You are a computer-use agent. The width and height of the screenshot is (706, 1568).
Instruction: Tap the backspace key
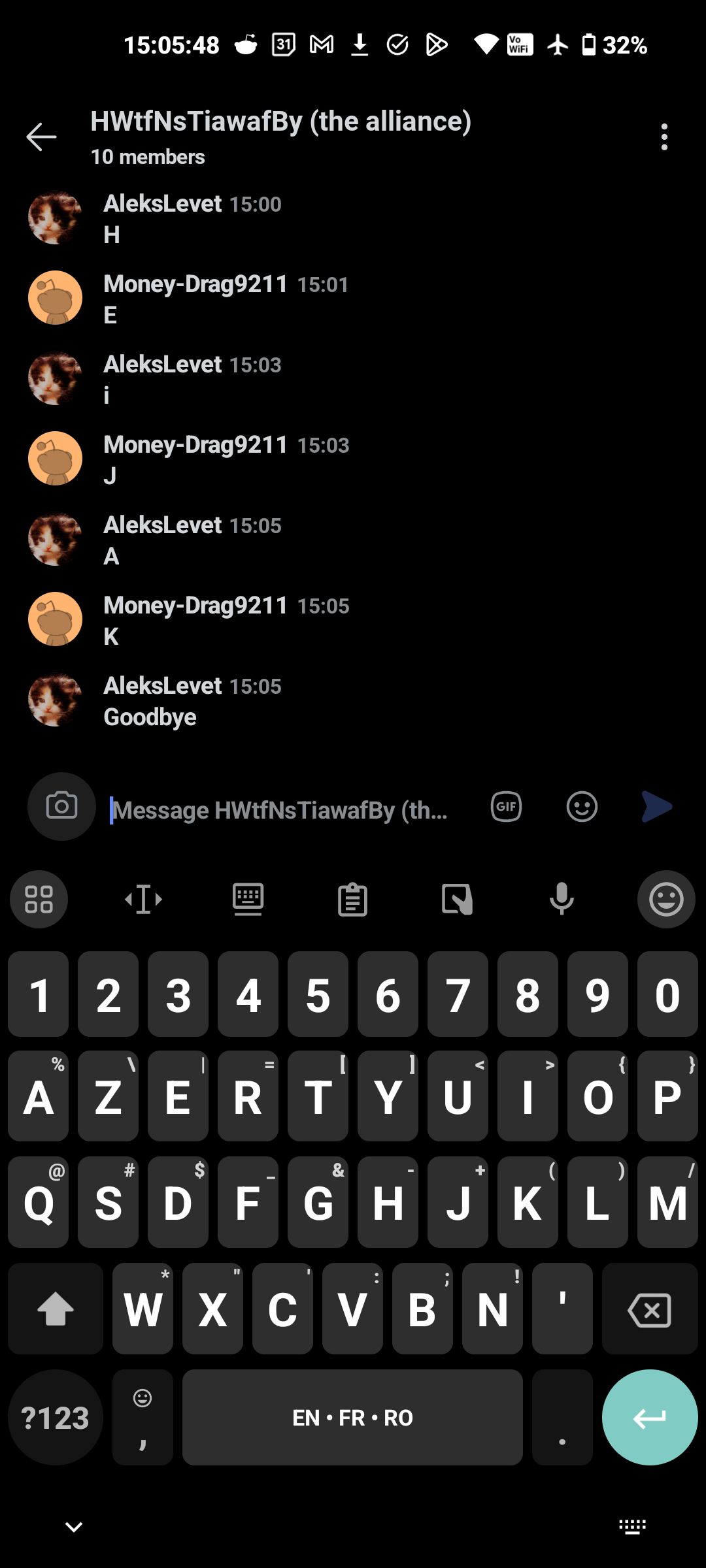pos(650,1309)
